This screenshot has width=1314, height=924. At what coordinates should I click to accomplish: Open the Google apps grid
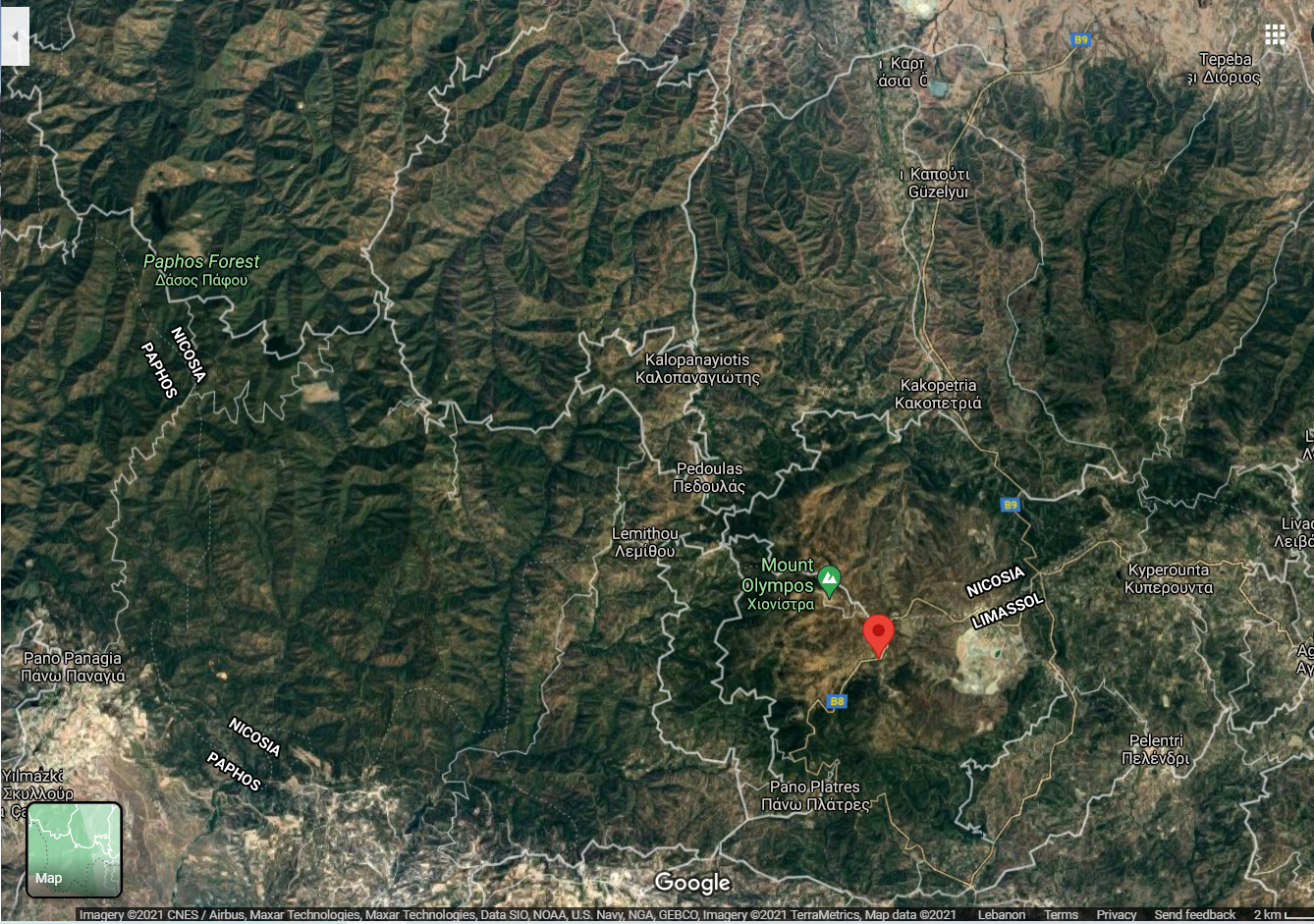pyautogui.click(x=1275, y=35)
